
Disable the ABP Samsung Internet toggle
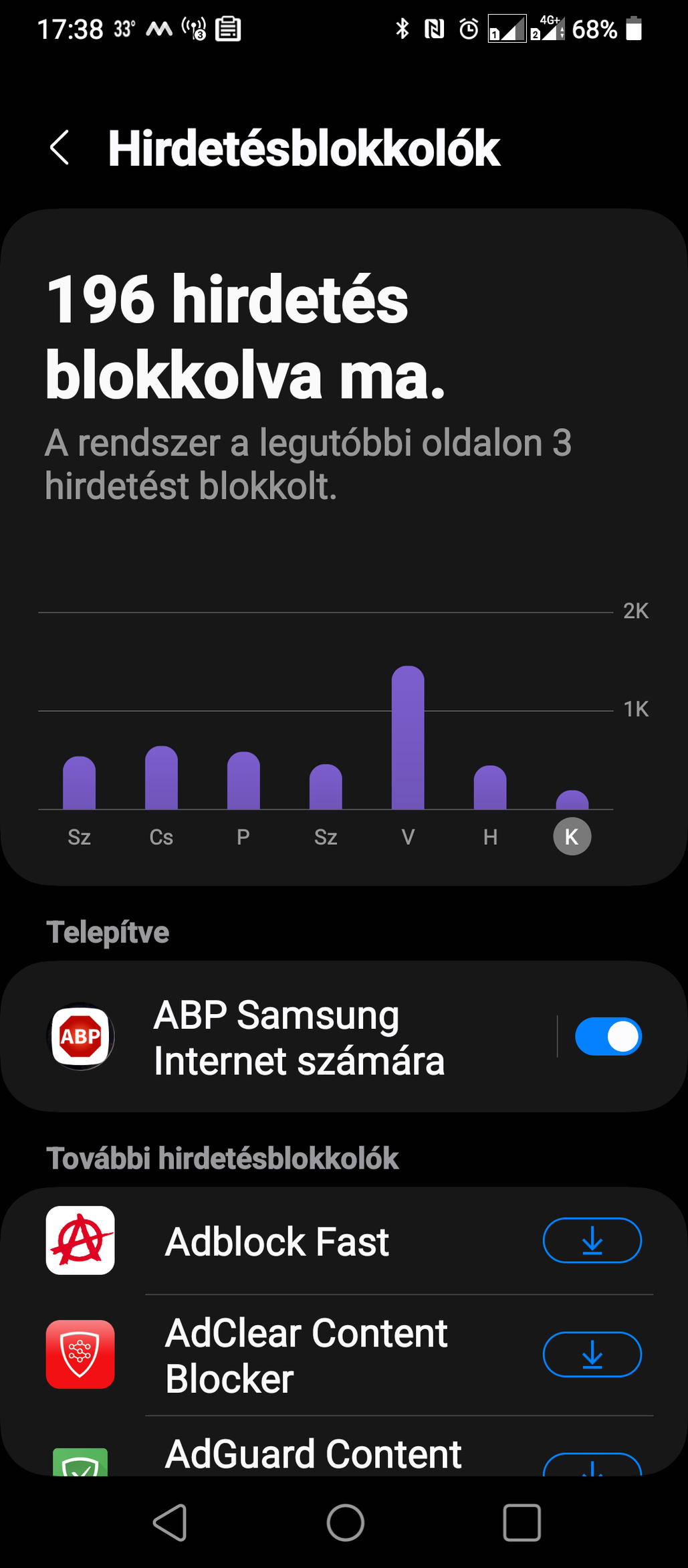[608, 1036]
